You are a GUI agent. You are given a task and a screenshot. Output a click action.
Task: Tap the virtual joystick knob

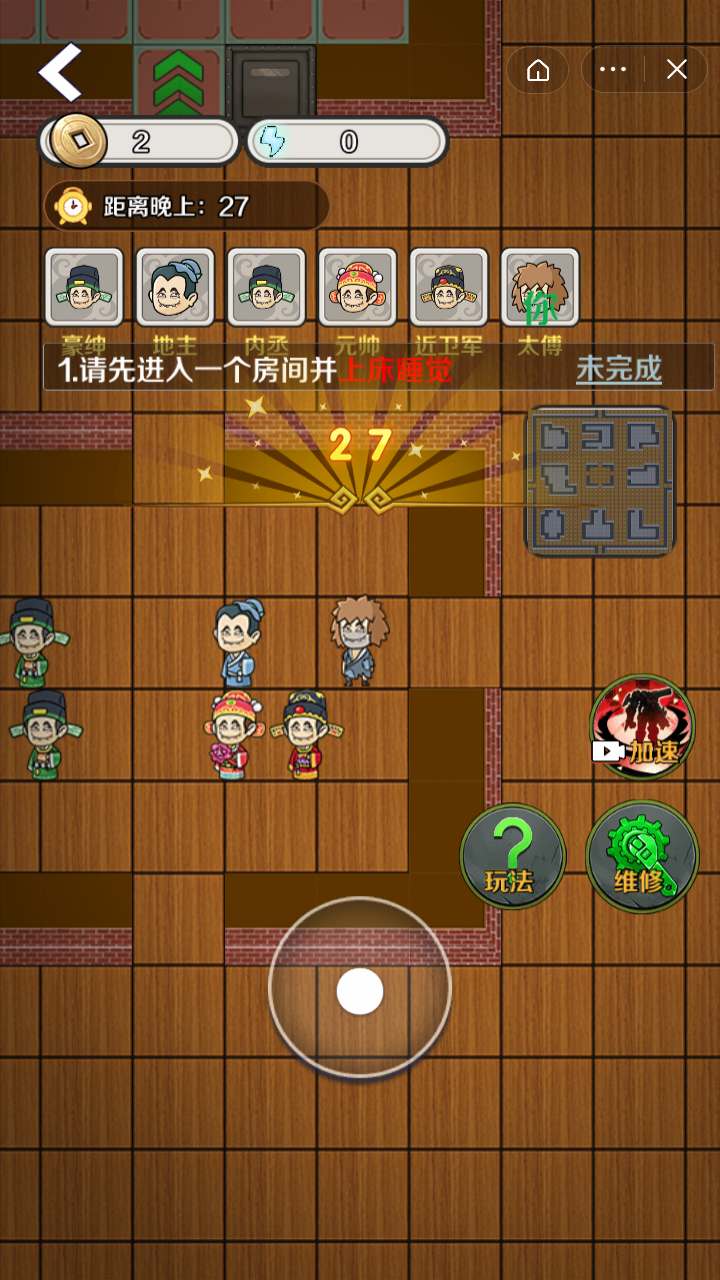[360, 990]
